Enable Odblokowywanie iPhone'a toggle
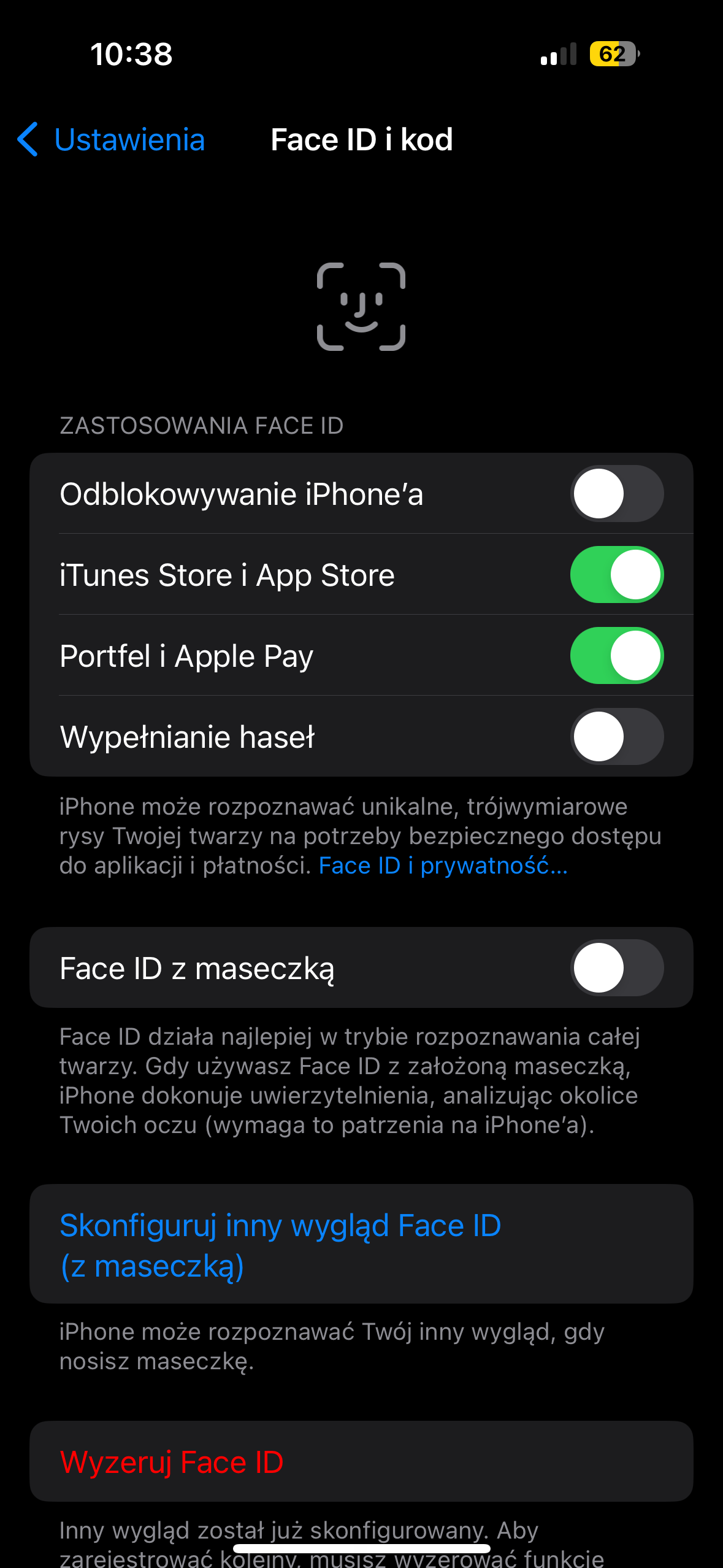 (x=616, y=494)
